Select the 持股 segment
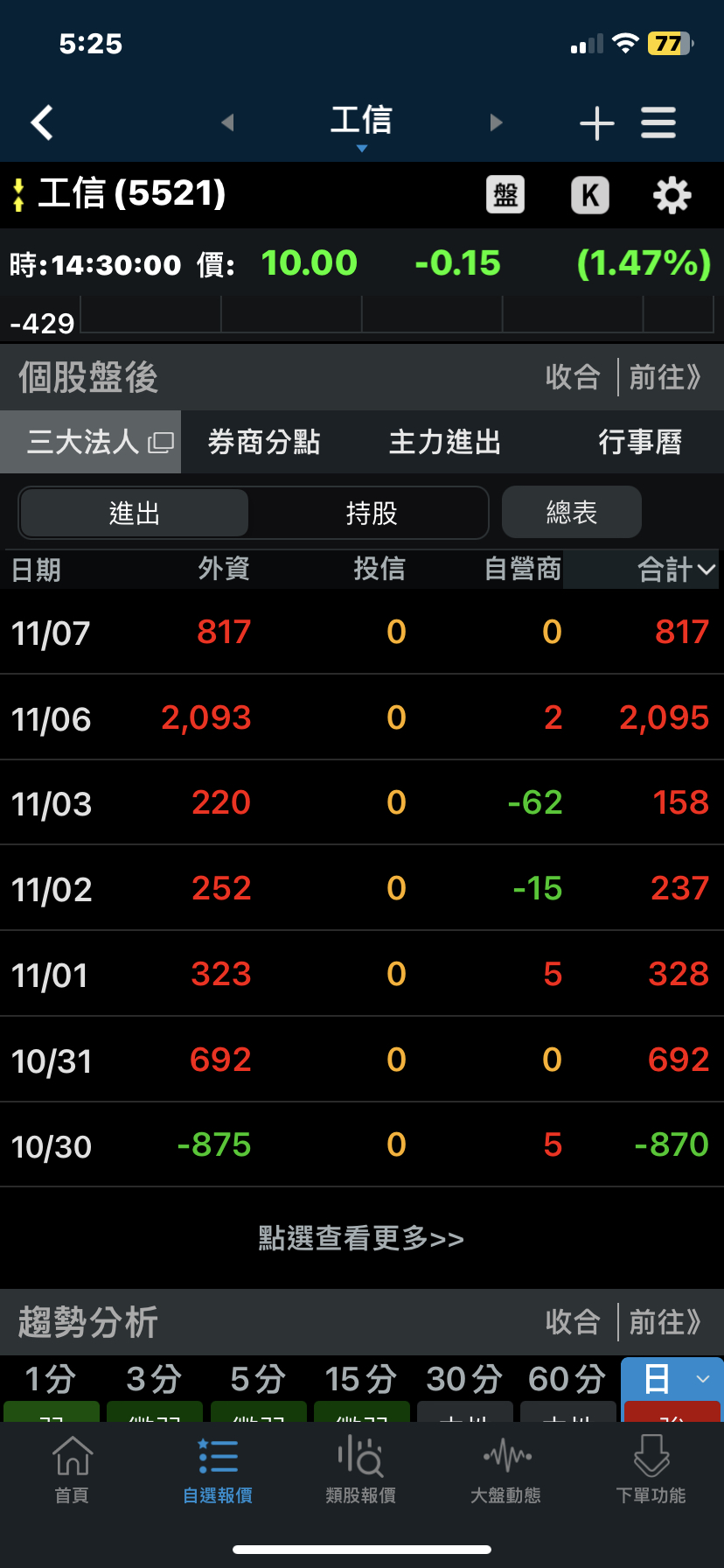Viewport: 724px width, 1568px height. tap(372, 513)
